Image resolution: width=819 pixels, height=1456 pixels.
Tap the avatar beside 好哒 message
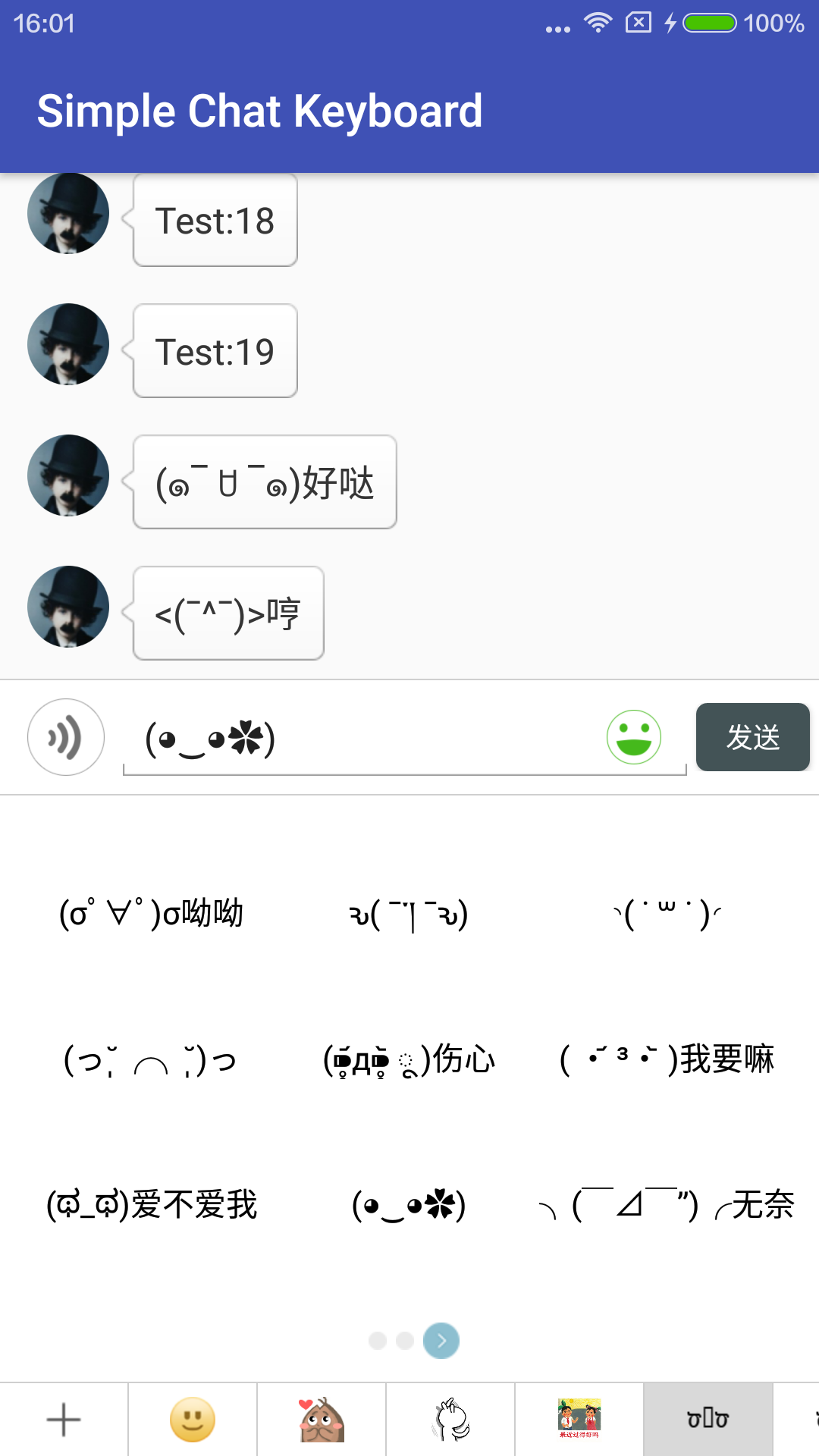(68, 475)
